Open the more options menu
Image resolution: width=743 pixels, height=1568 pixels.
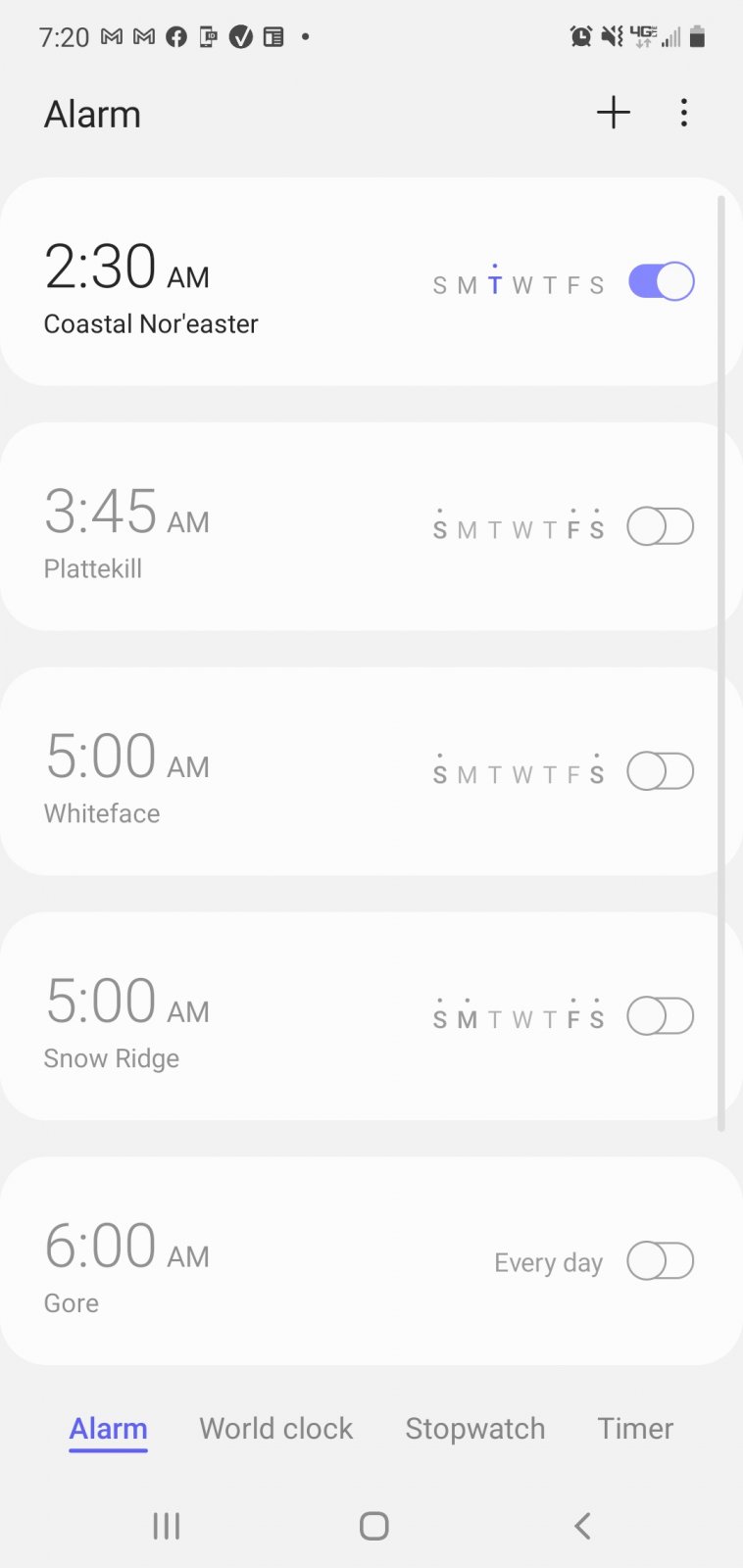pos(683,113)
